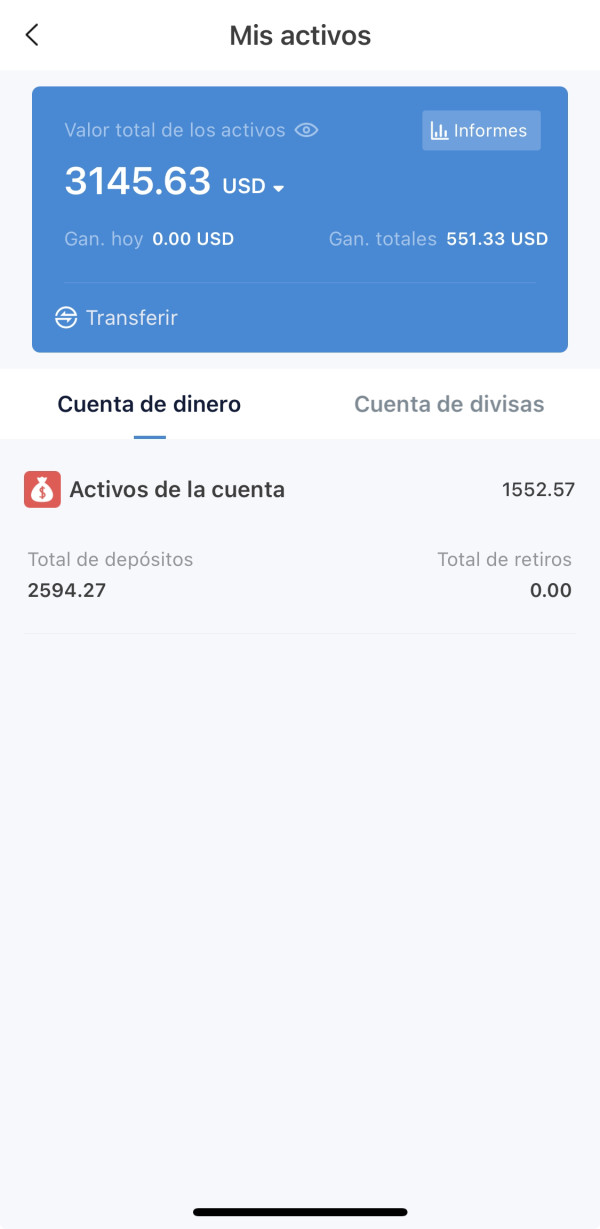Image resolution: width=600 pixels, height=1229 pixels.
Task: Select the Cuenta de dinero tab
Action: tap(149, 405)
